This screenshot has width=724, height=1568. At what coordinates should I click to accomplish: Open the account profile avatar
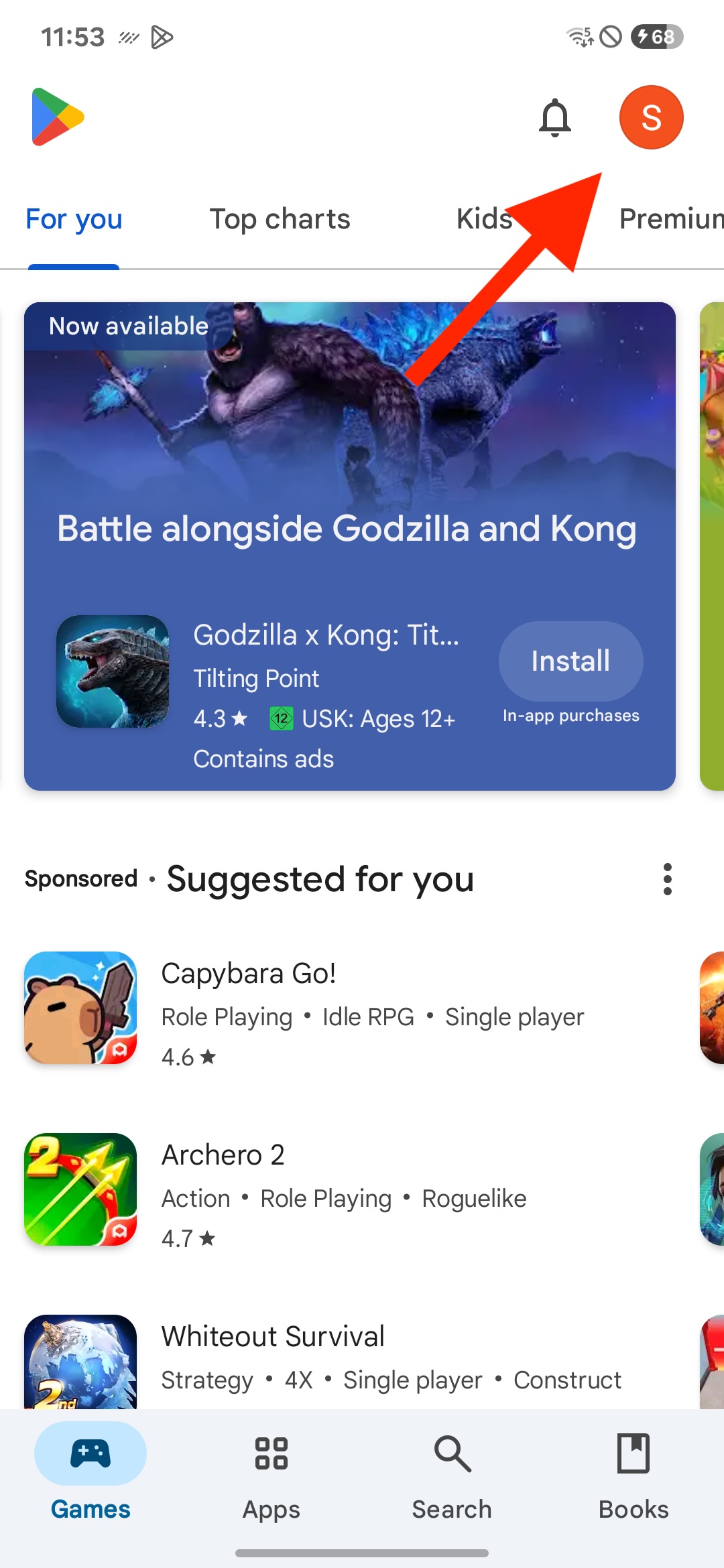(651, 118)
